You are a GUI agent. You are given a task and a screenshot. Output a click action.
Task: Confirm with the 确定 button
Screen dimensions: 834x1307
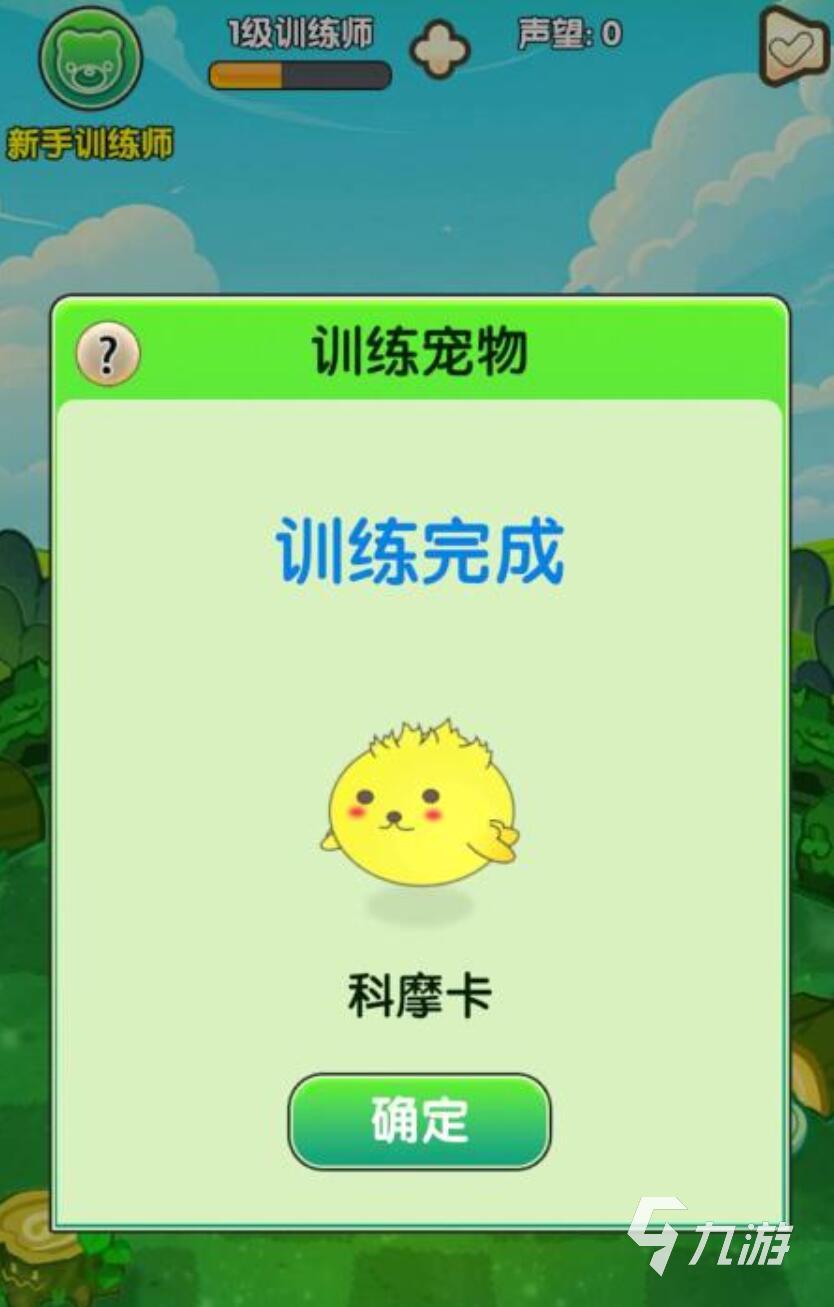click(419, 1121)
